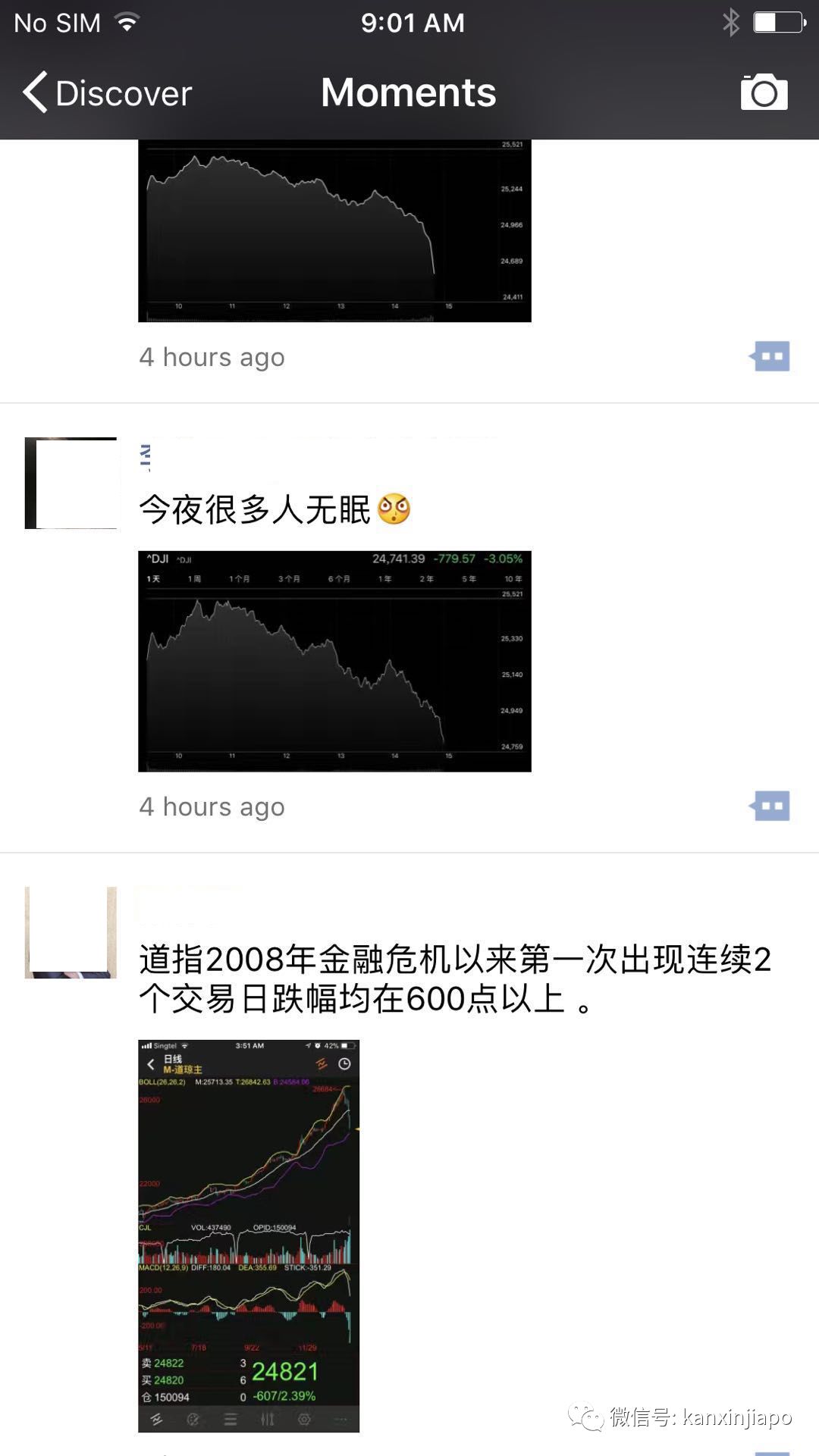Open comment menu under the topmost chart post
819x1456 pixels.
pyautogui.click(x=770, y=356)
